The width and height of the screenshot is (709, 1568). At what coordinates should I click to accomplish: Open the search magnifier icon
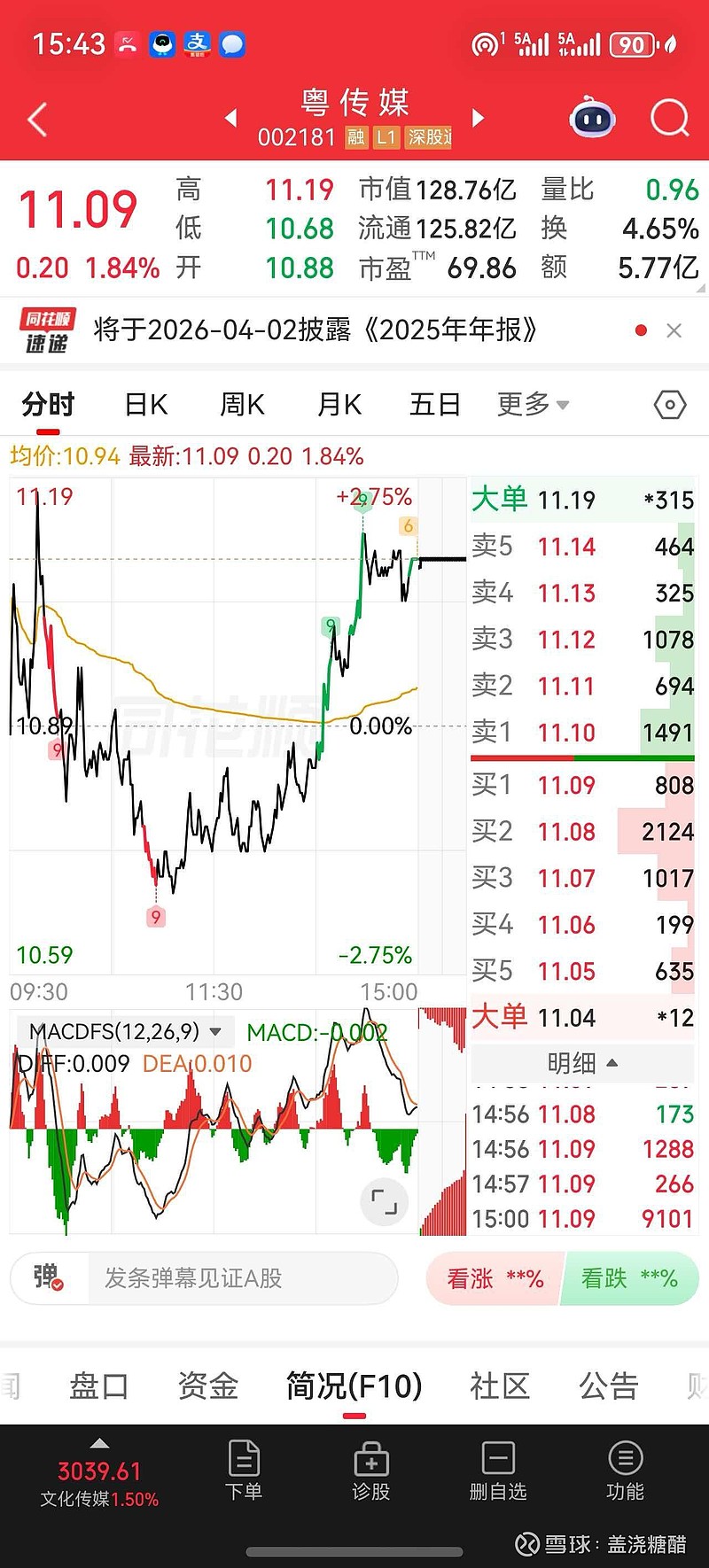coord(670,119)
